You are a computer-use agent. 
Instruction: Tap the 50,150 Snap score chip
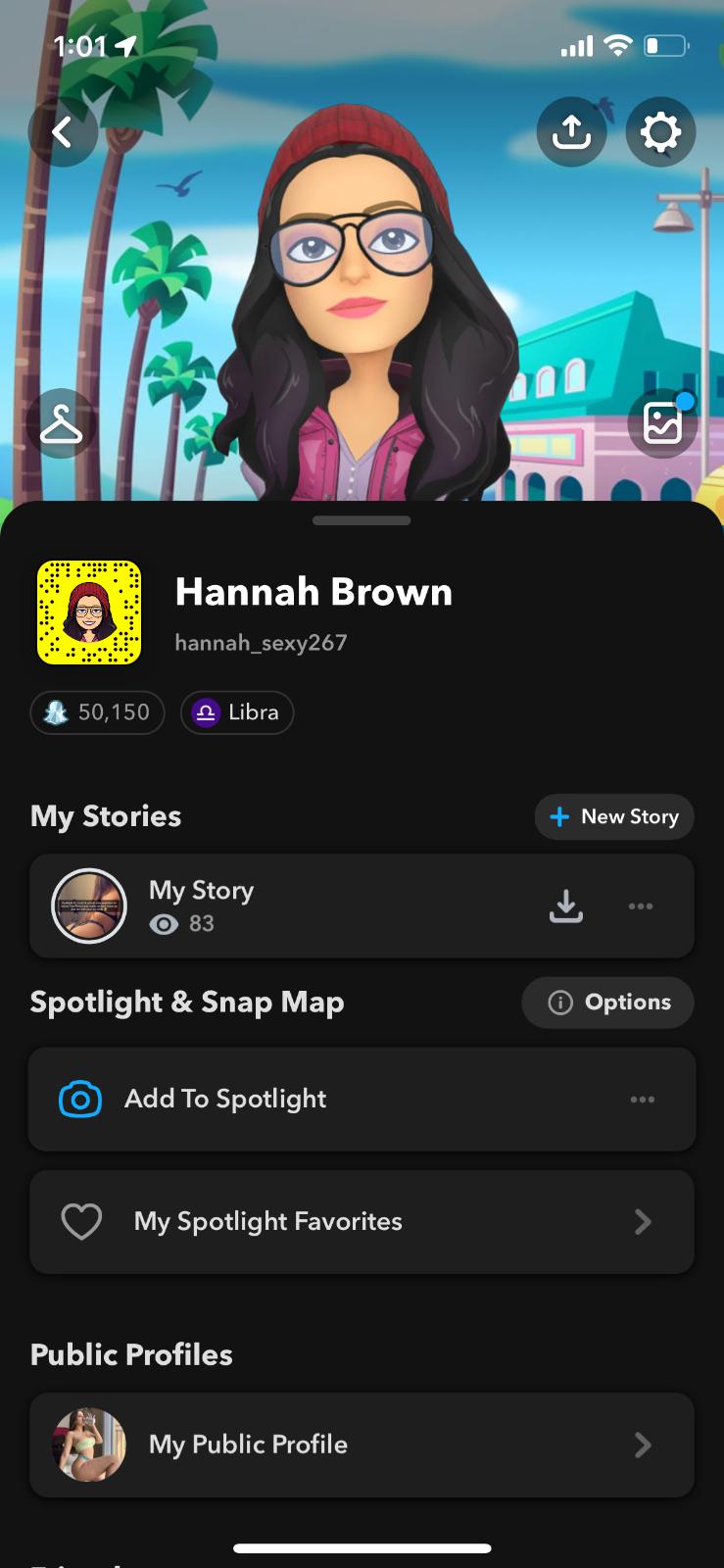pos(98,712)
